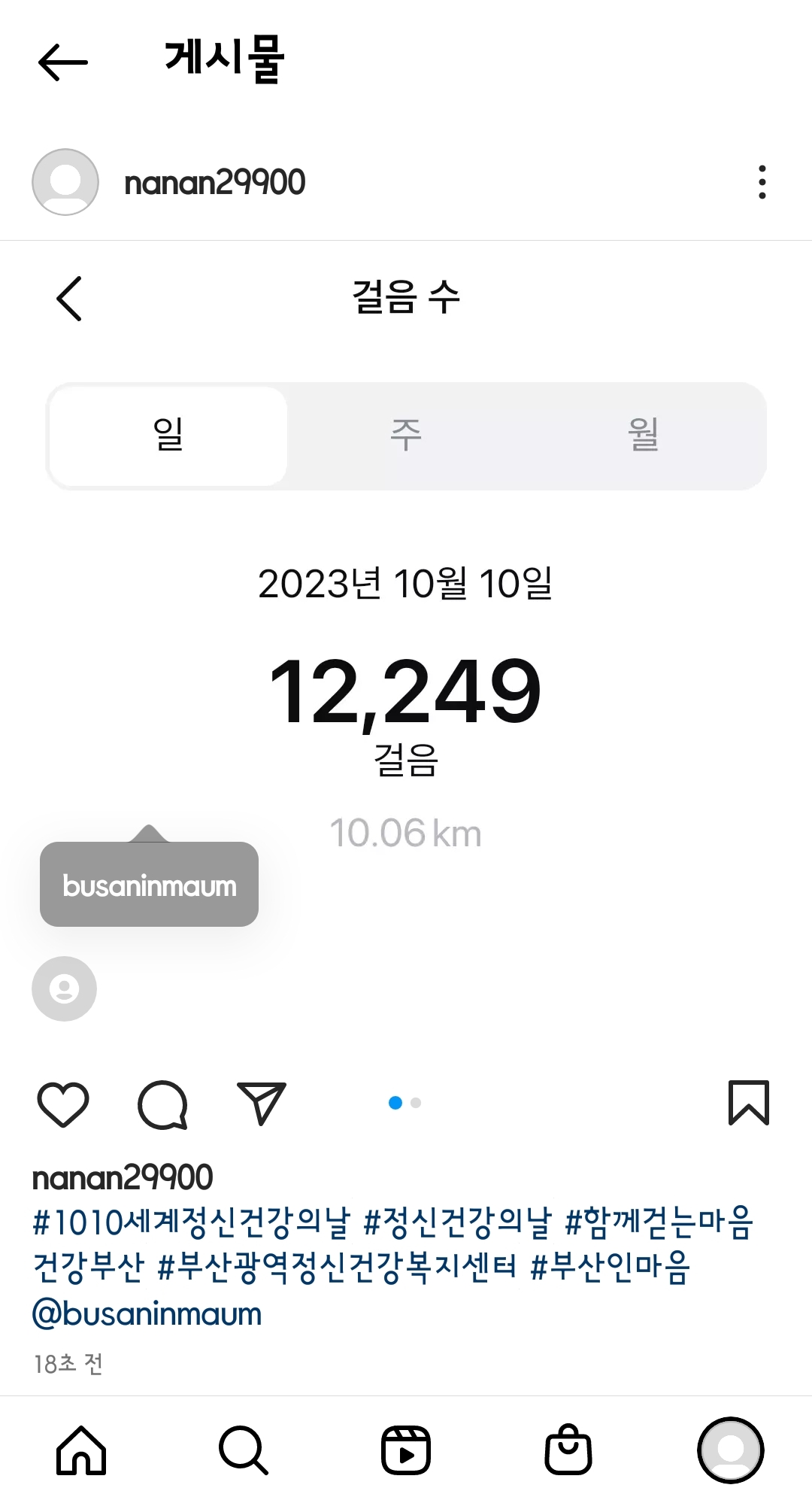This screenshot has width=812, height=1497.
Task: Open comments for this post
Action: (x=162, y=1104)
